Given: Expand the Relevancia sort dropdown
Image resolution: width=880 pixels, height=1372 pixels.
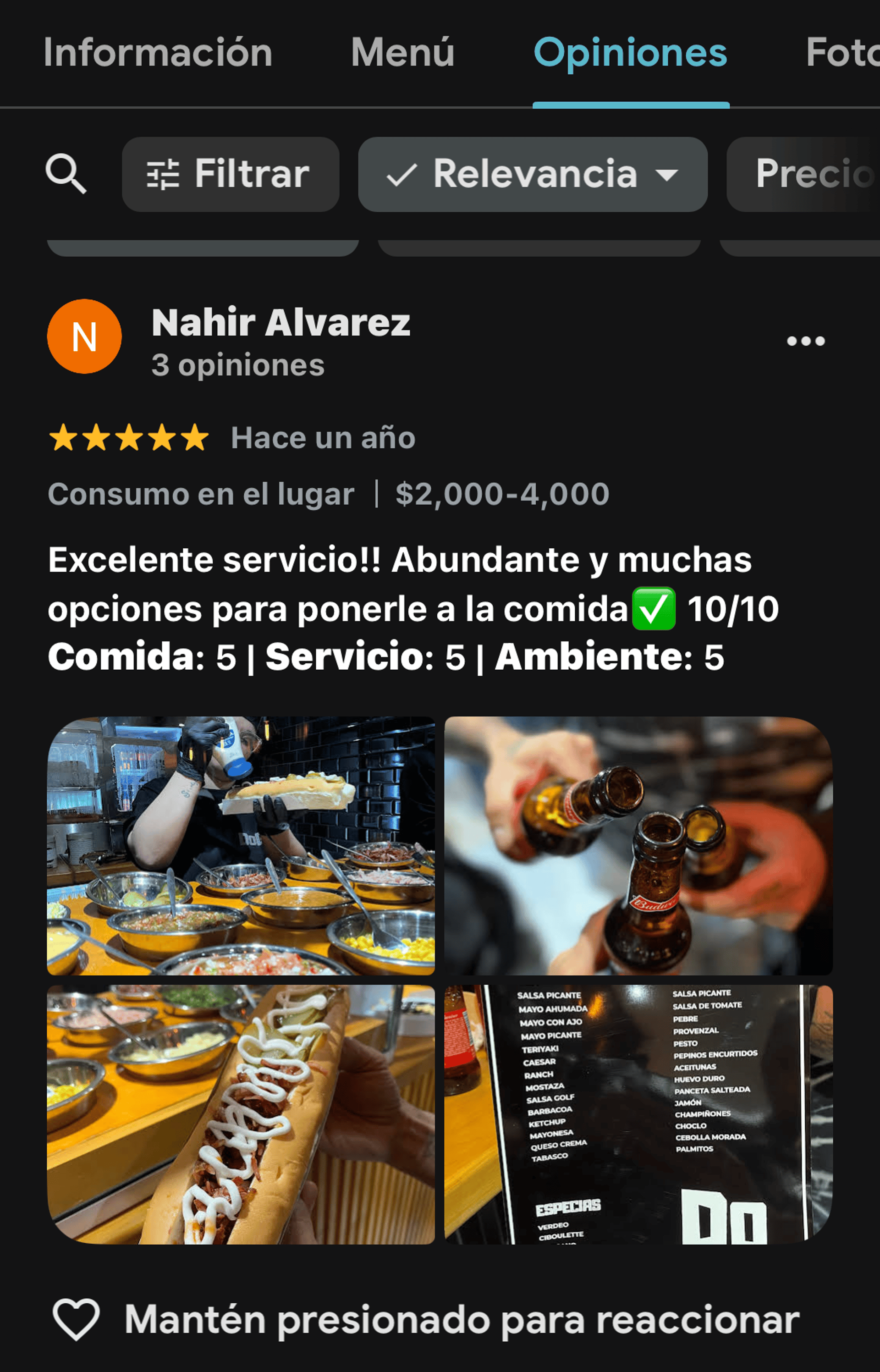Looking at the screenshot, I should (x=533, y=174).
